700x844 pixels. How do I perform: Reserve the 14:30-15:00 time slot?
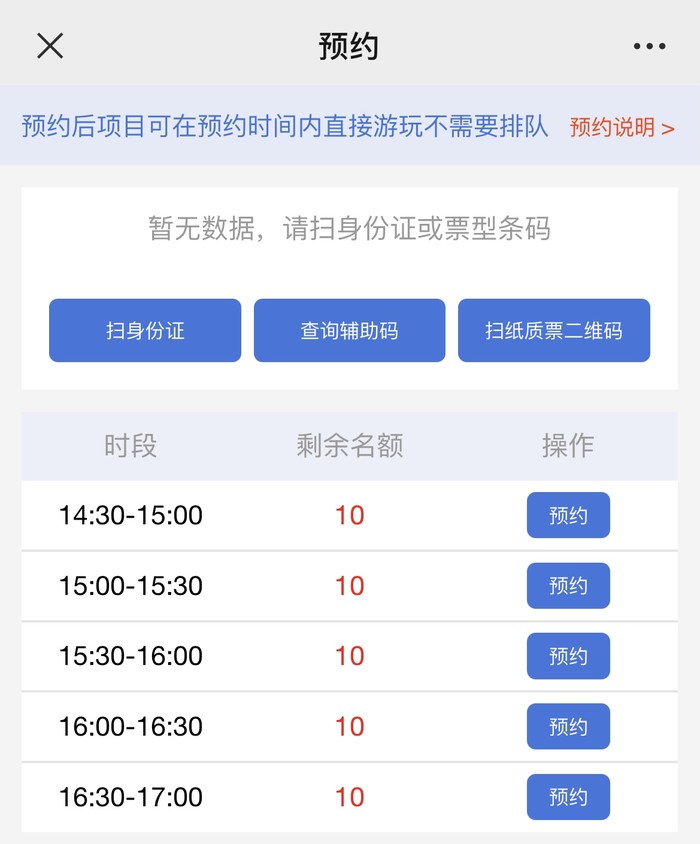click(568, 516)
